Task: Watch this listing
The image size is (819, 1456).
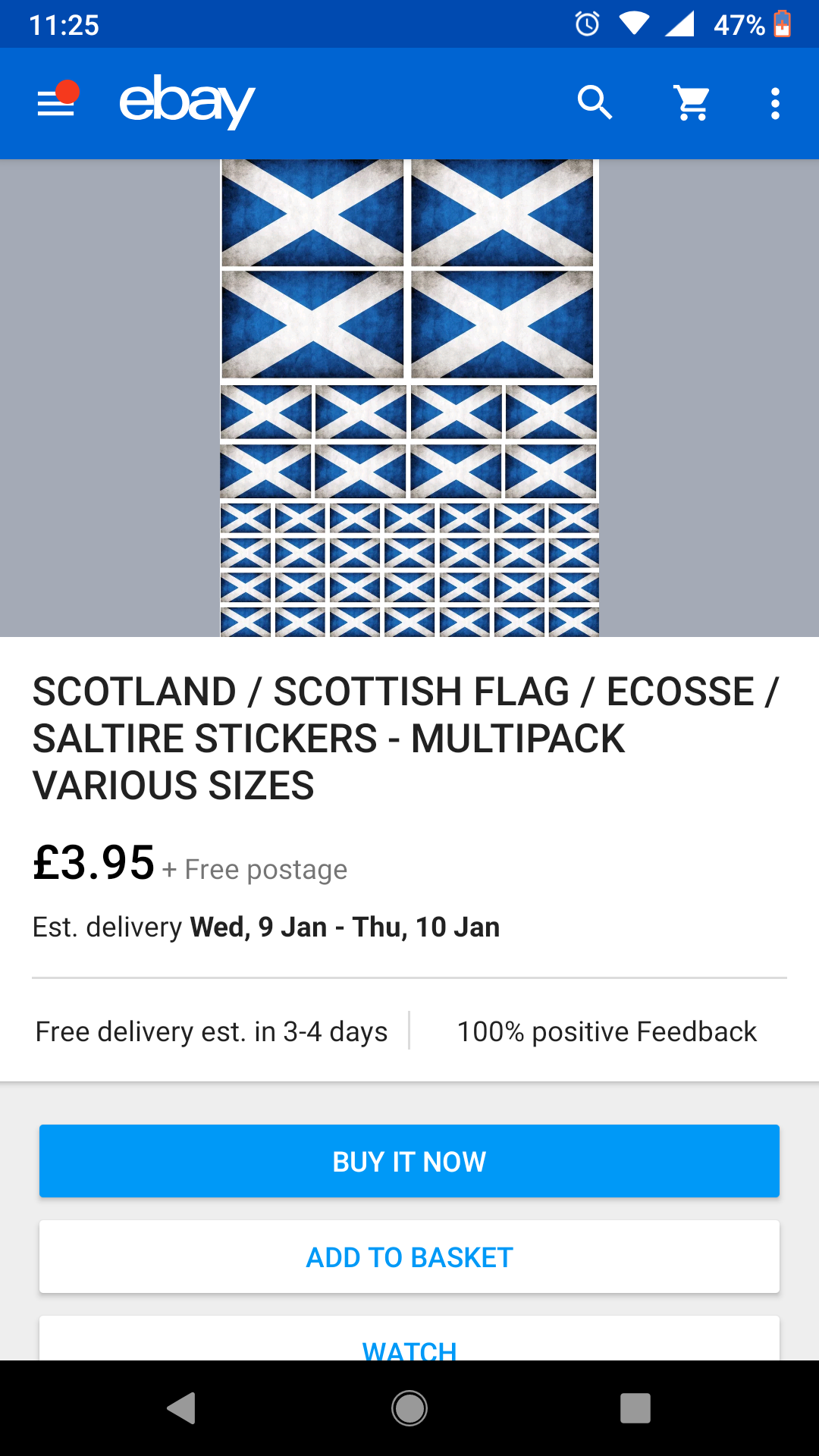Action: click(409, 1346)
